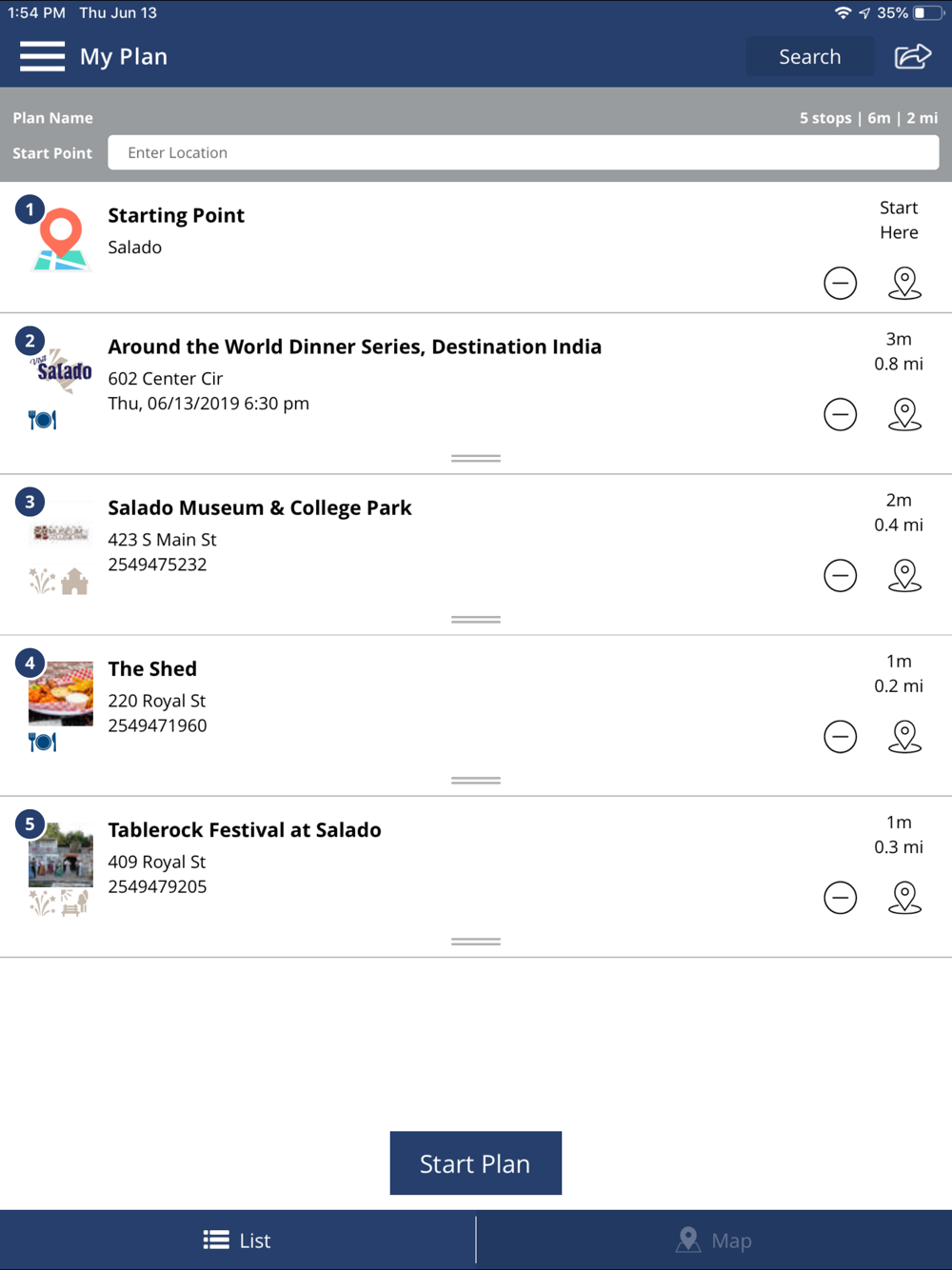
Task: Remove the Starting Point stop
Action: tap(841, 283)
